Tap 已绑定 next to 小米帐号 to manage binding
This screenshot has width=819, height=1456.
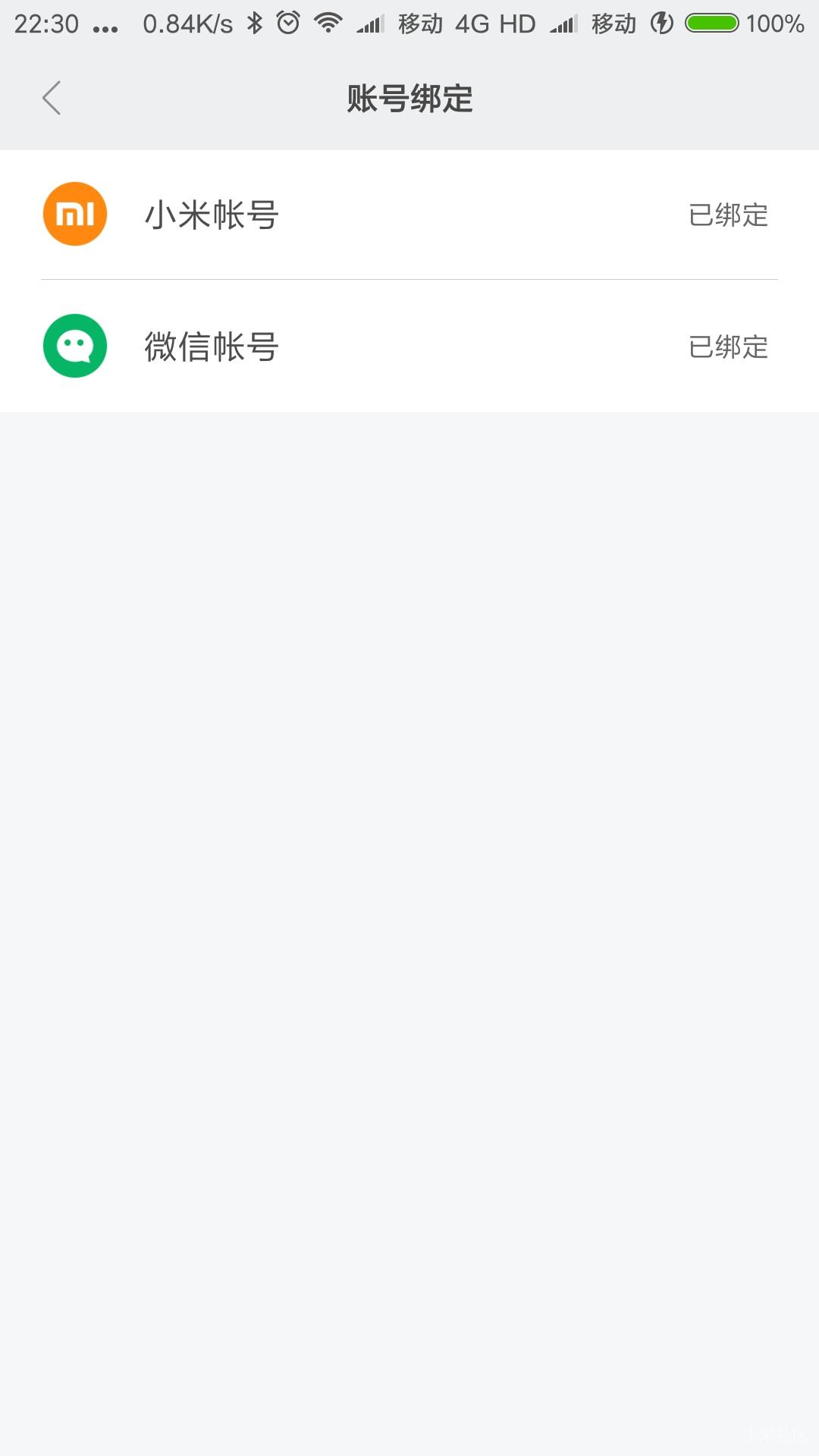[x=726, y=215]
